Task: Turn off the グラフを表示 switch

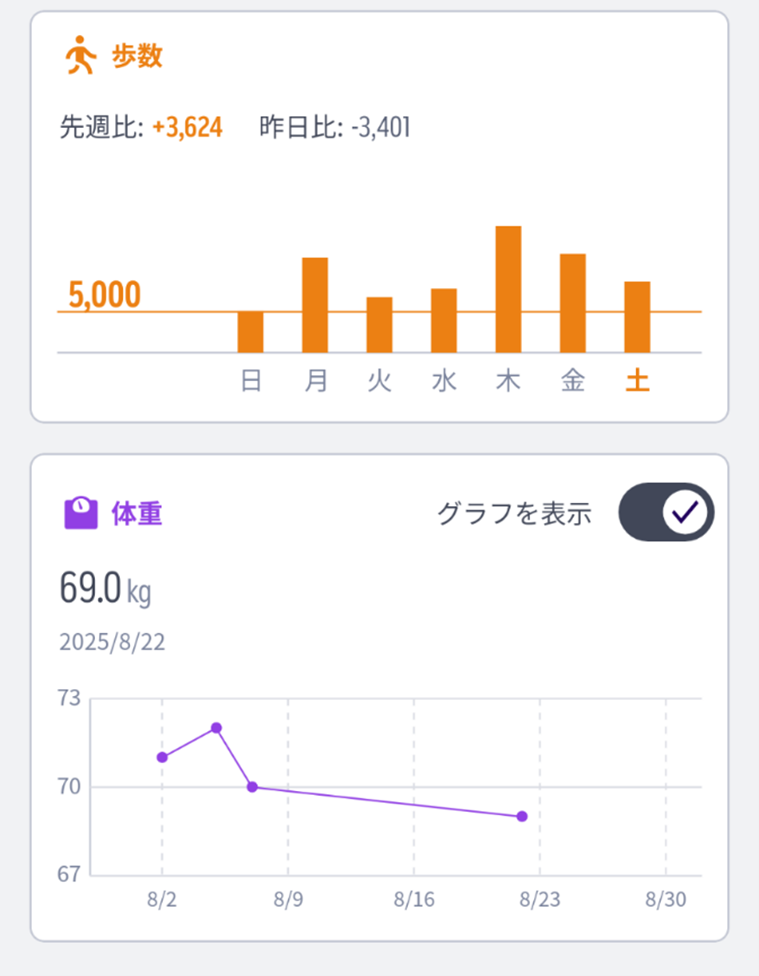Action: click(x=666, y=513)
